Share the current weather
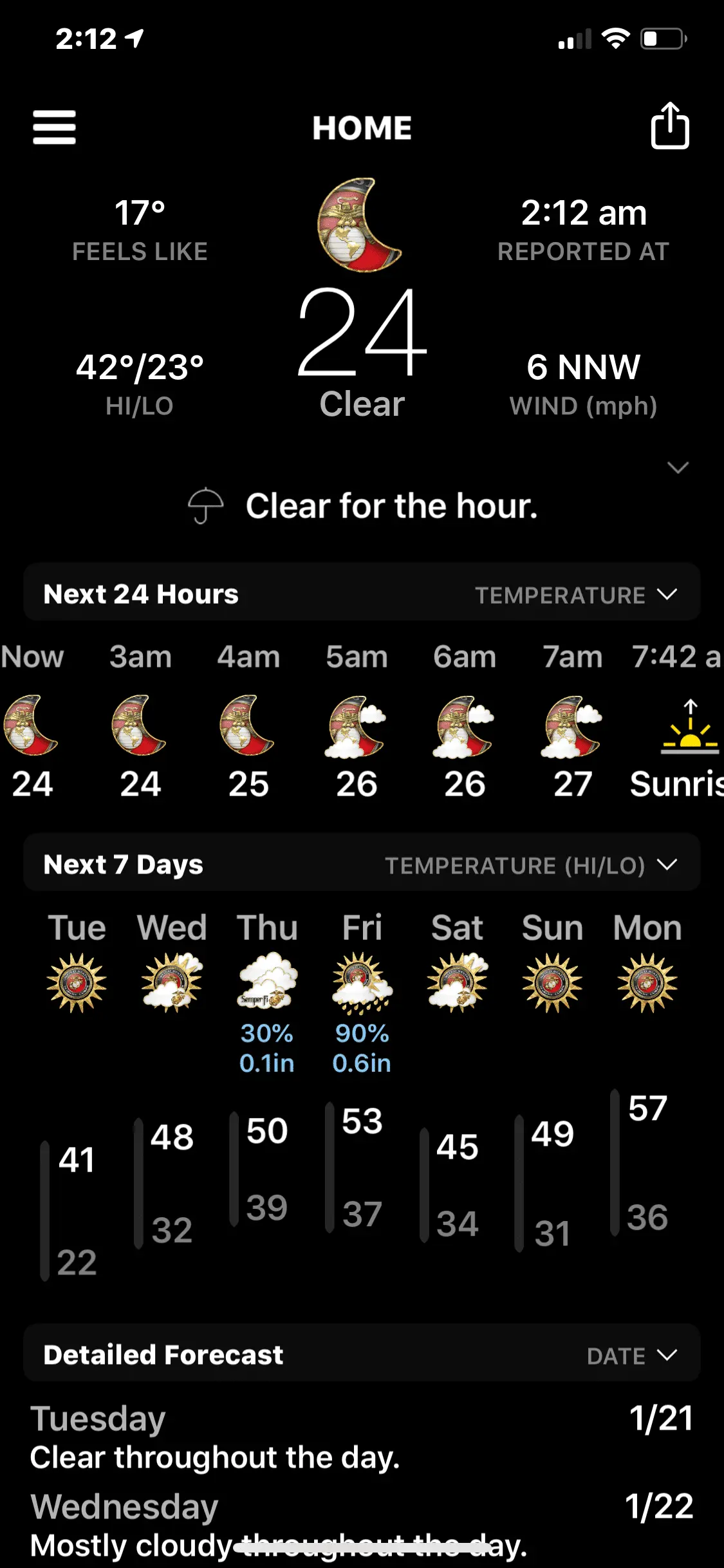The width and height of the screenshot is (724, 1568). pos(669,126)
